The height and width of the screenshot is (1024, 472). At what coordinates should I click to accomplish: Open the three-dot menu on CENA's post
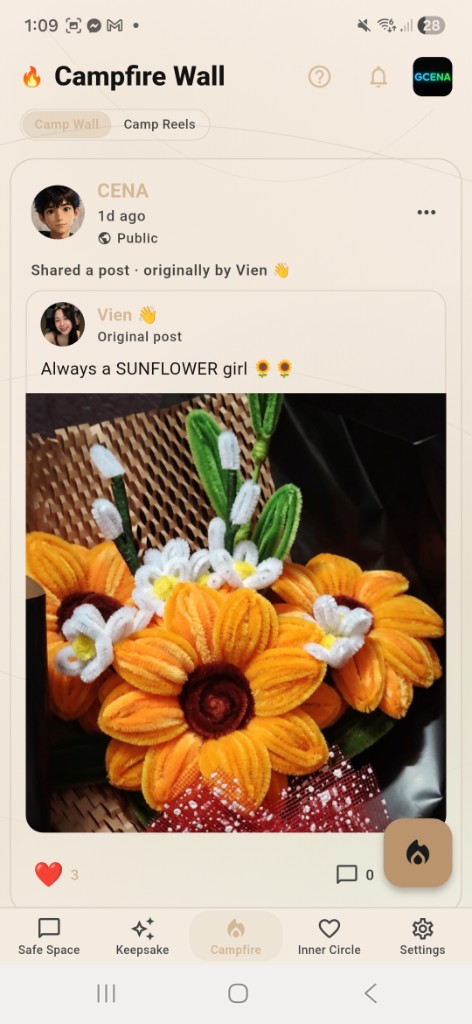(426, 212)
